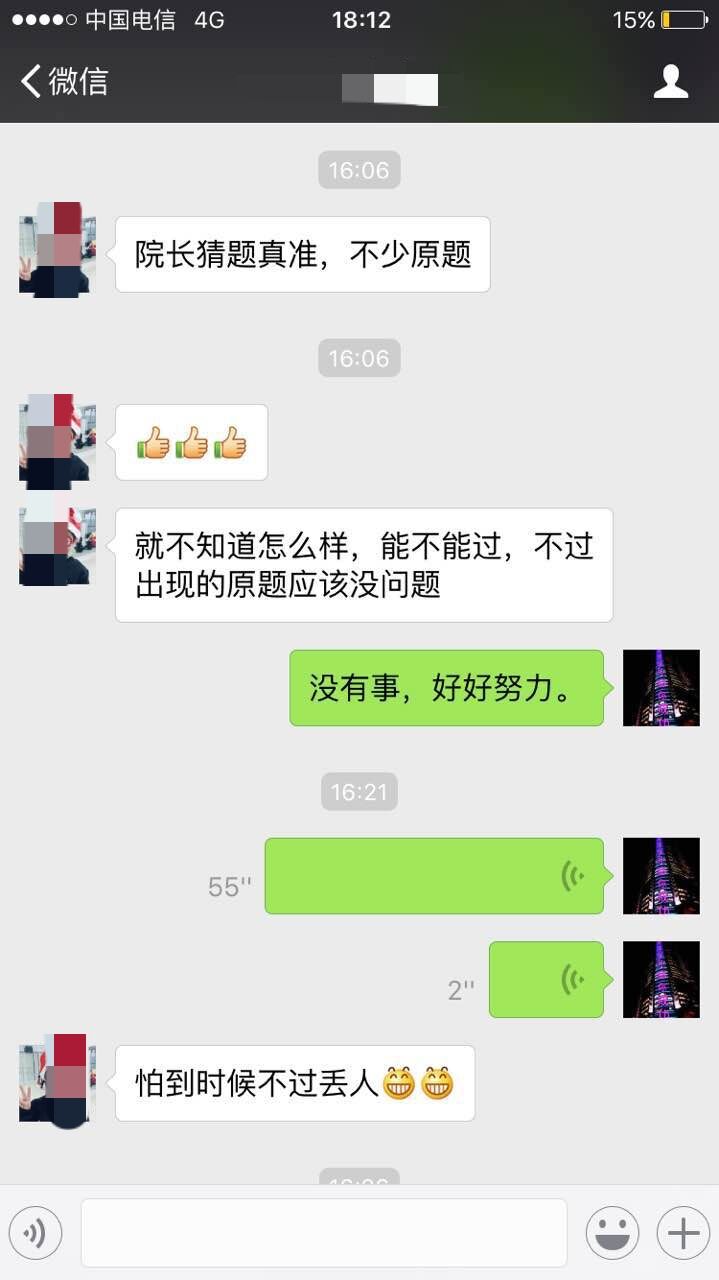Switch to voice input mode

[x=36, y=1233]
